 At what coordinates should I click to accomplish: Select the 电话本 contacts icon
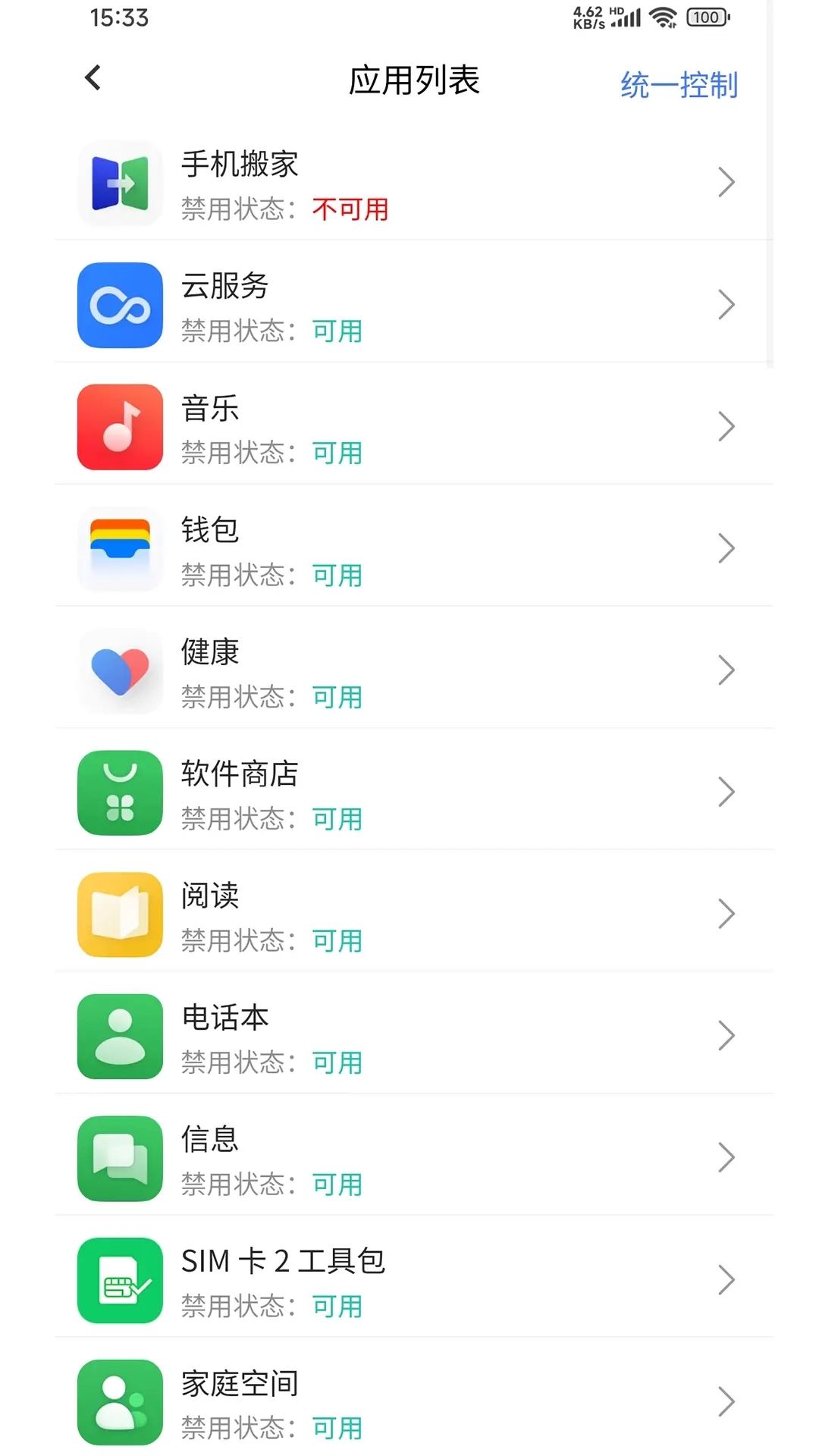[x=119, y=1037]
